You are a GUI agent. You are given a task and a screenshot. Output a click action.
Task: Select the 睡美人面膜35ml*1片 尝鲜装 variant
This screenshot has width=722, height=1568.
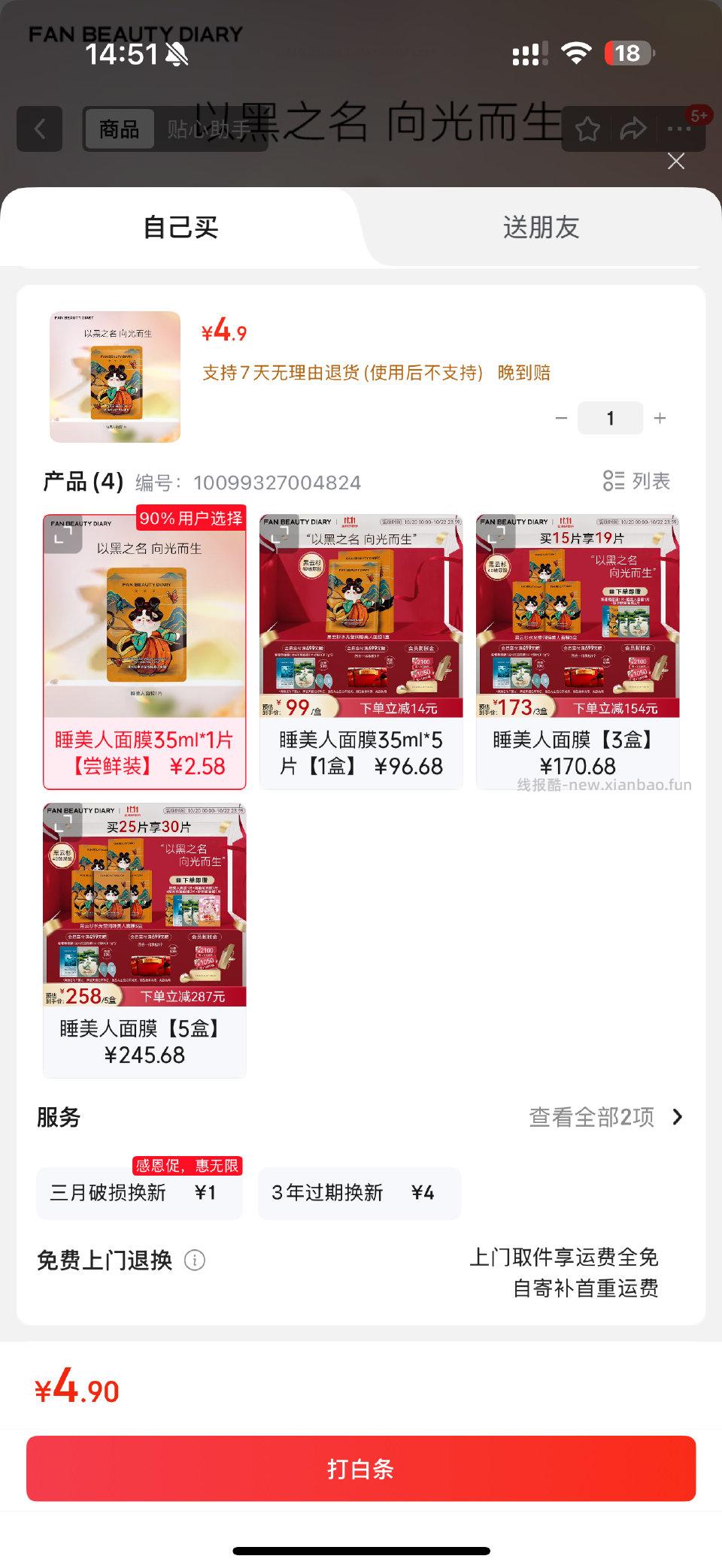pyautogui.click(x=144, y=646)
